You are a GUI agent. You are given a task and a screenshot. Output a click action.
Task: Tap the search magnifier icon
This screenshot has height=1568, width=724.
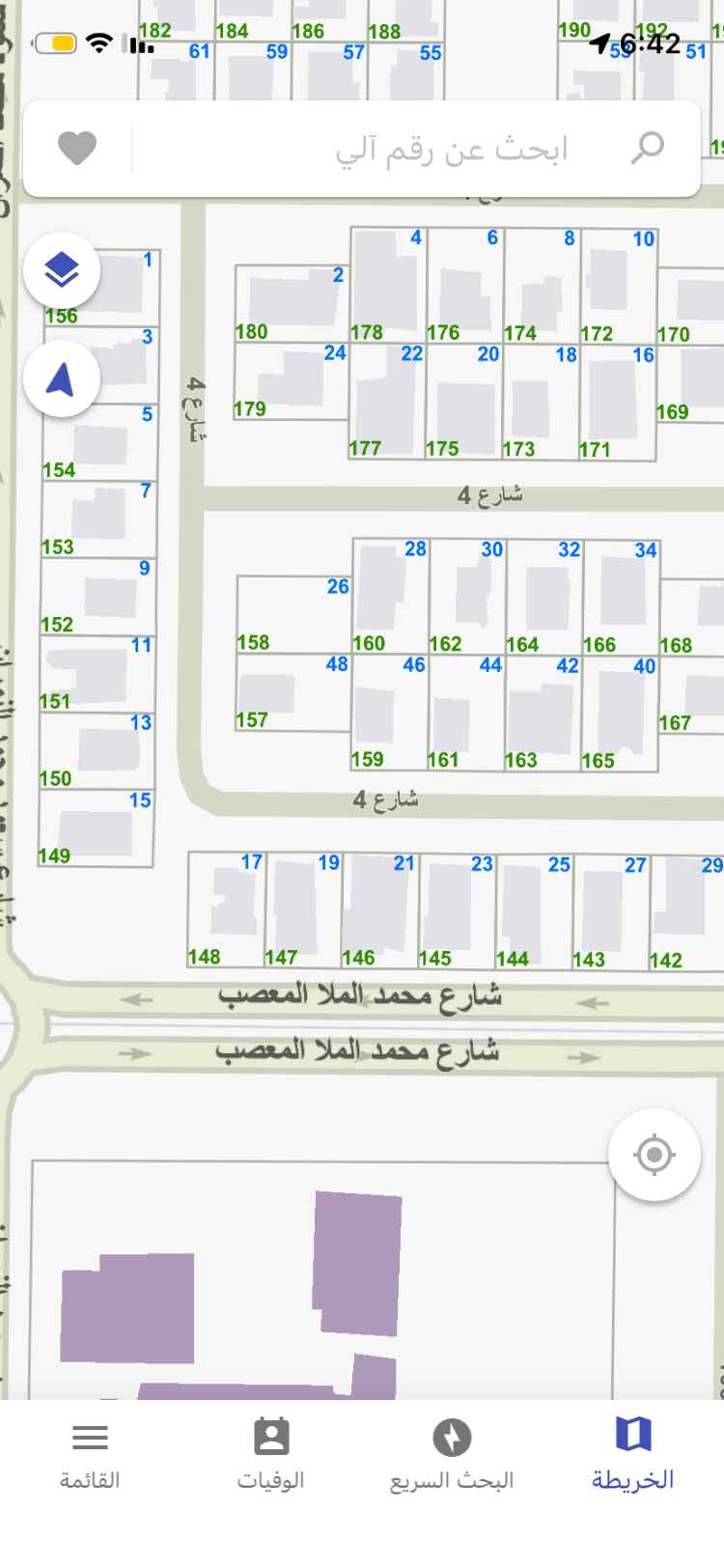tap(647, 148)
